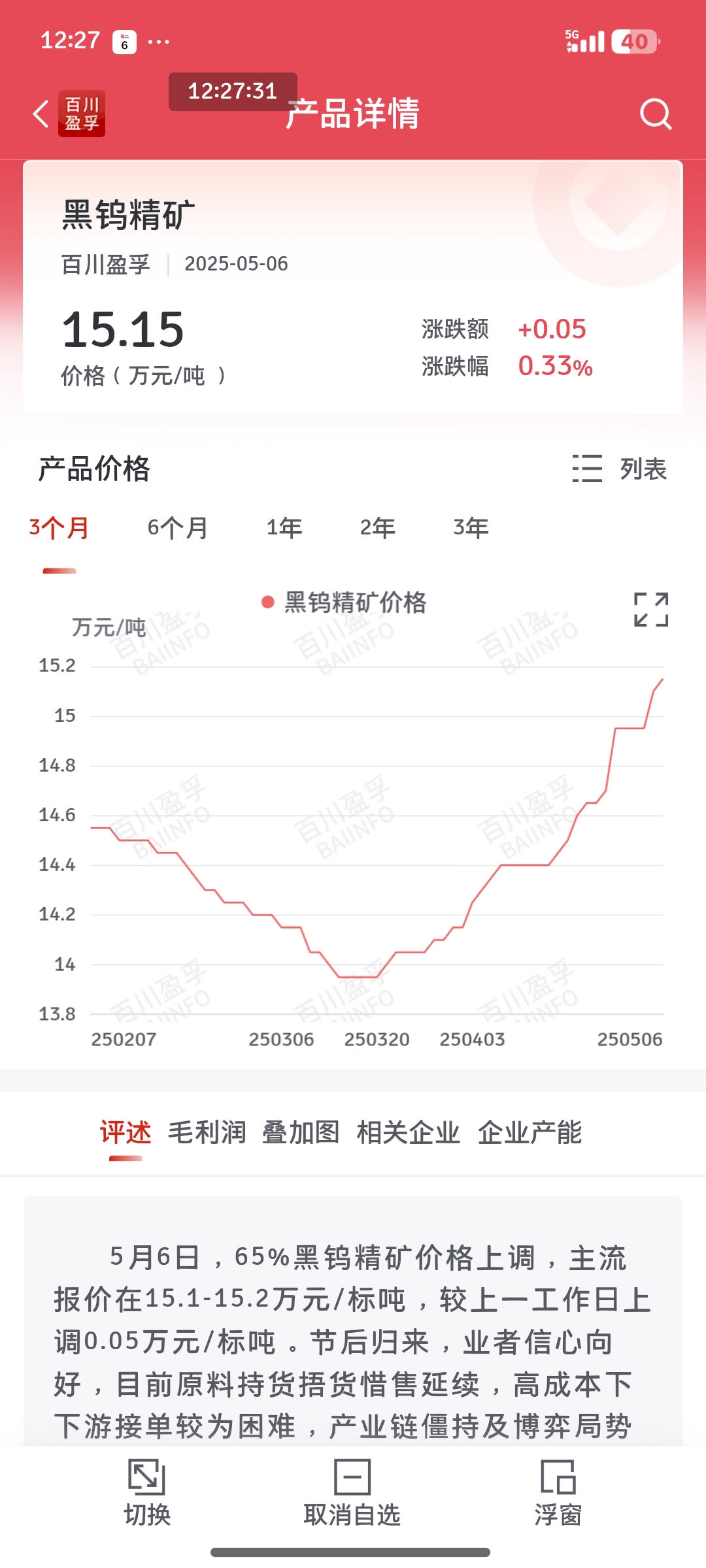View the 企业产能 tab
706x1568 pixels.
click(x=529, y=1132)
